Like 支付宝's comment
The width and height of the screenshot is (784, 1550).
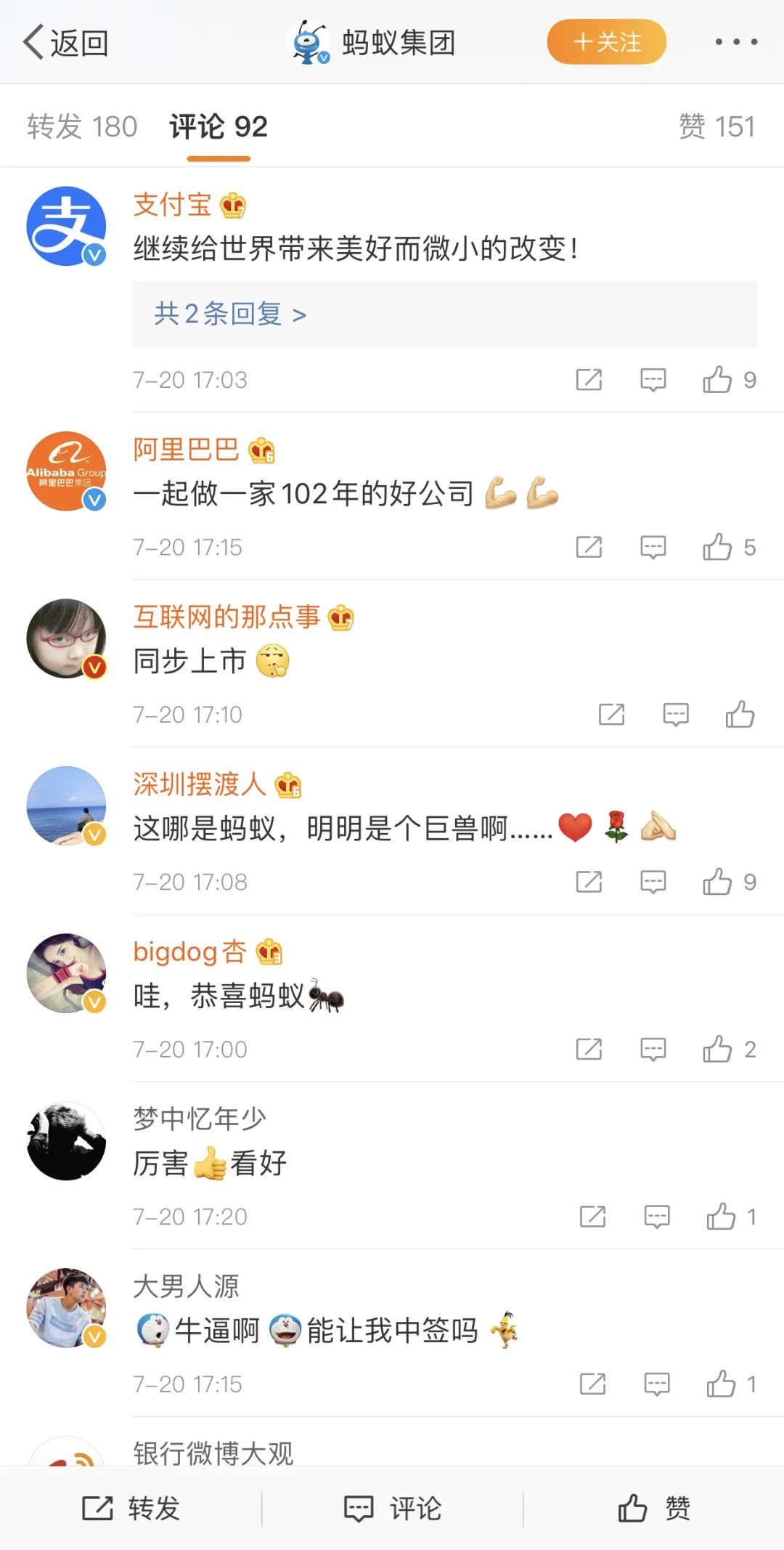[730, 379]
